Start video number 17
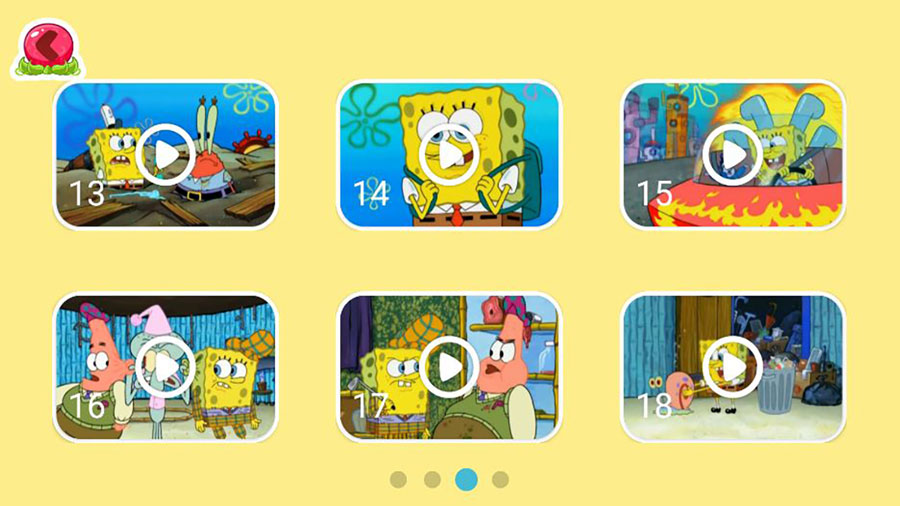 (449, 367)
